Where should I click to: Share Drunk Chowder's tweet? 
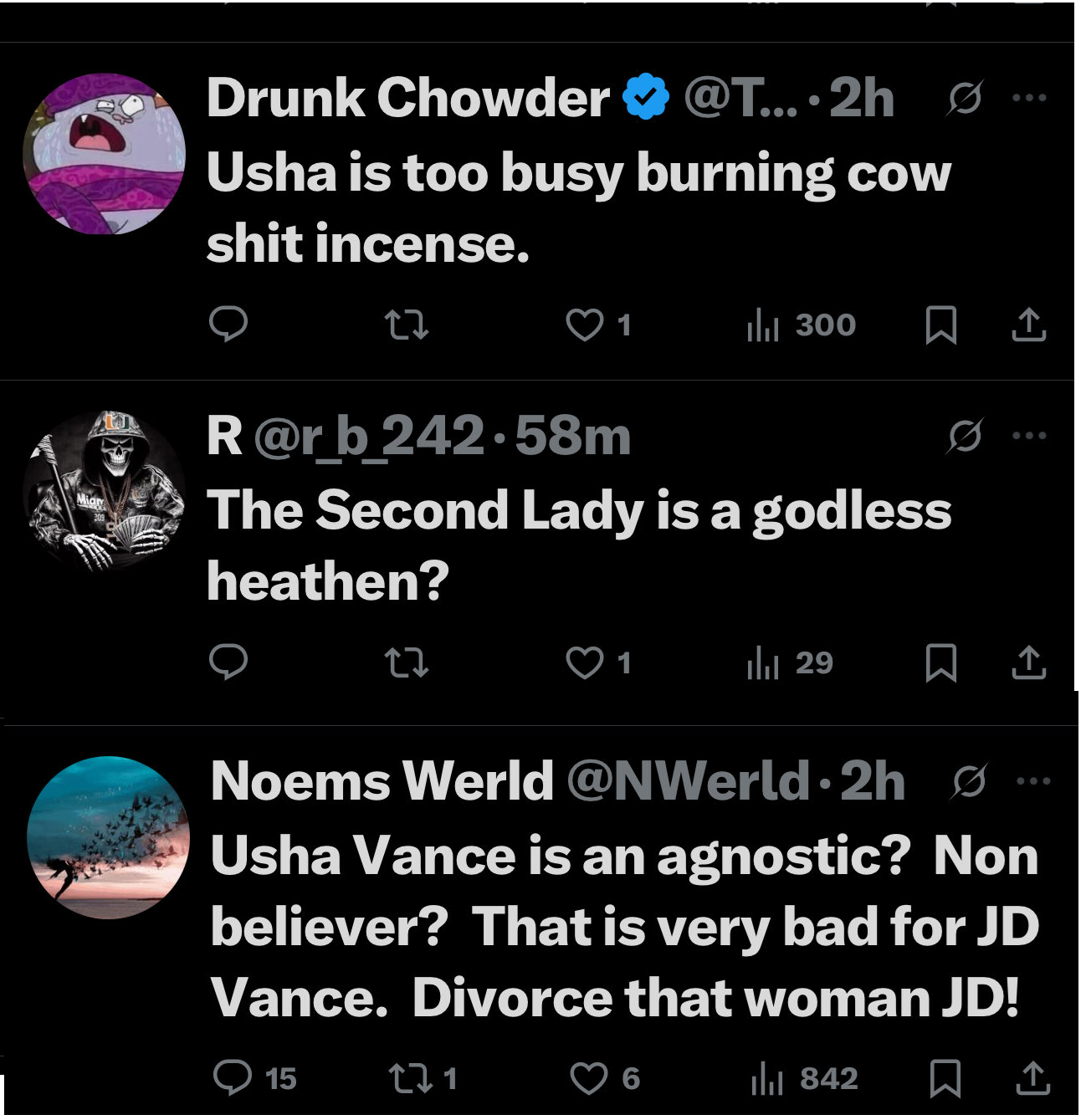(x=1028, y=325)
